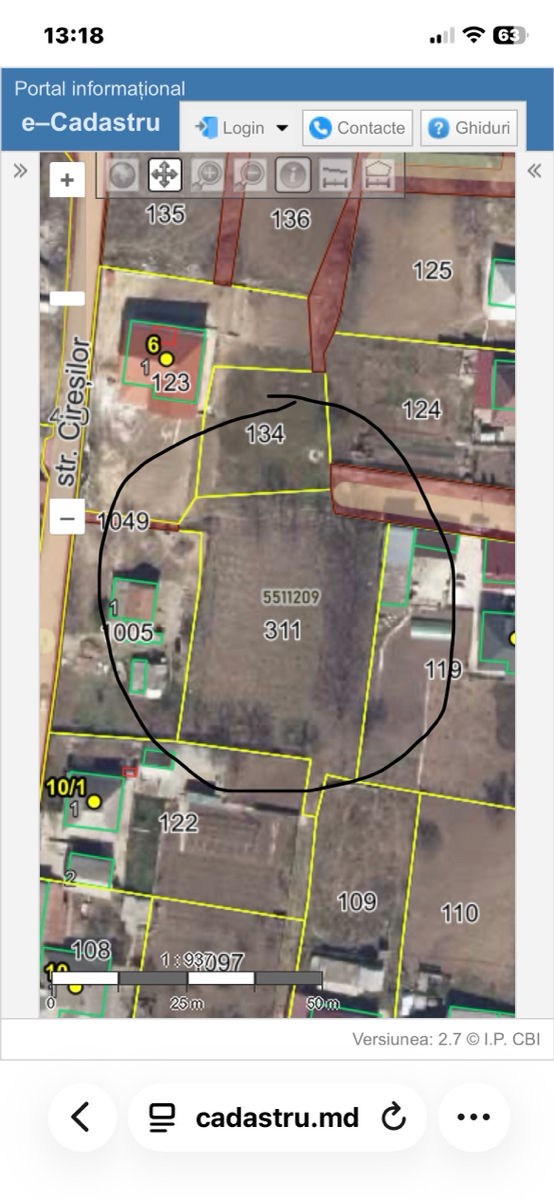Viewport: 554px width, 1200px height.
Task: Select the pan map tool
Action: click(164, 175)
